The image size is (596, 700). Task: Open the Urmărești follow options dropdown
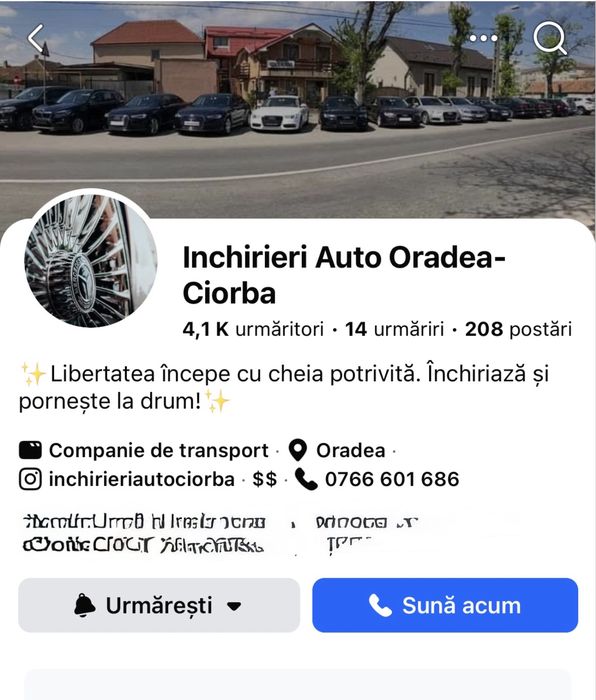pyautogui.click(x=159, y=605)
